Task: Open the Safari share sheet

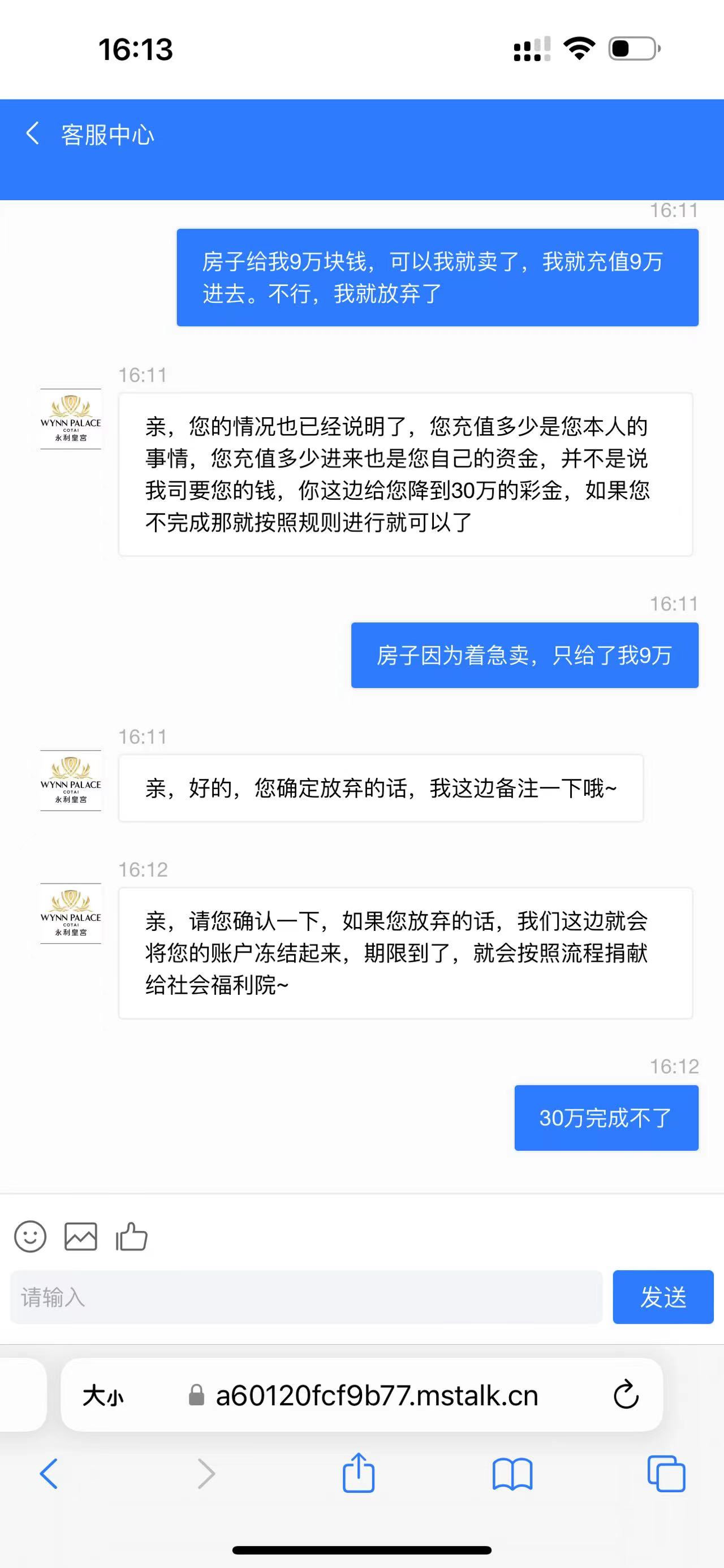Action: (x=358, y=1473)
